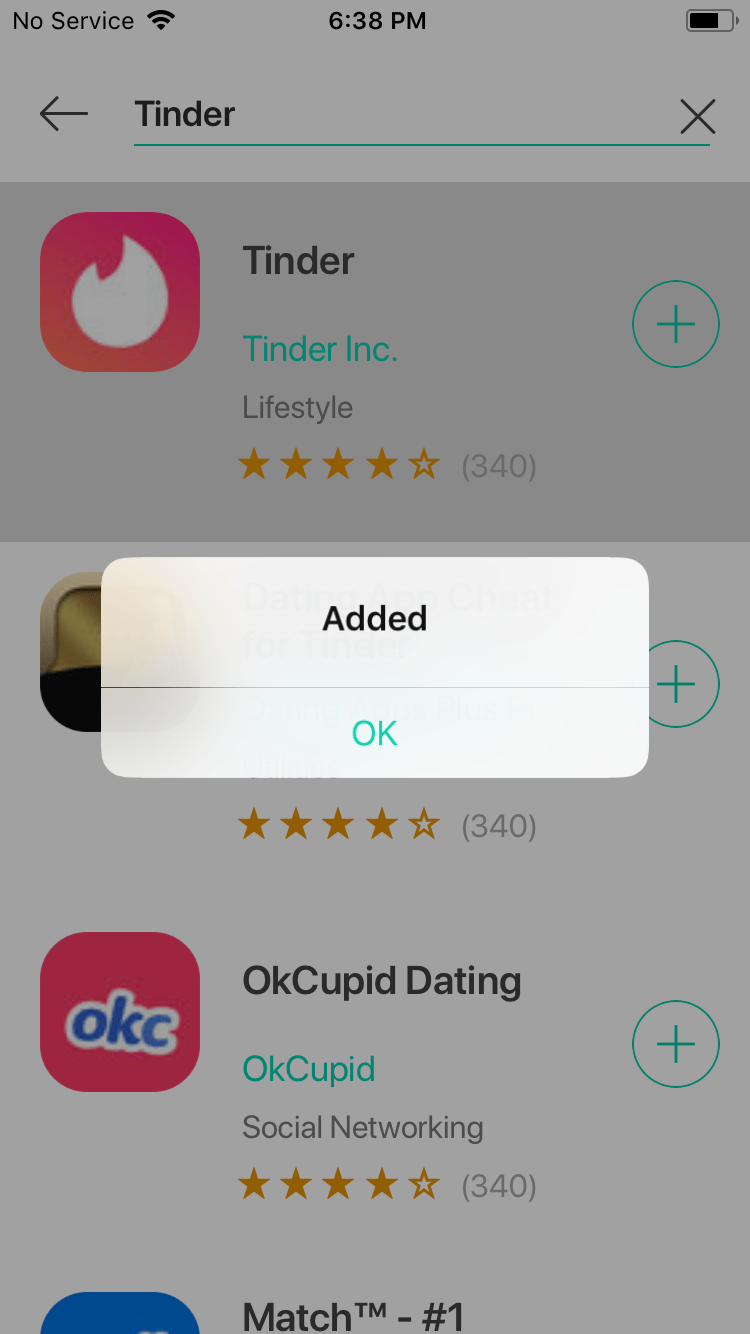Dismiss the Added alert by tapping OK
Viewport: 750px width, 1334px height.
tap(374, 733)
